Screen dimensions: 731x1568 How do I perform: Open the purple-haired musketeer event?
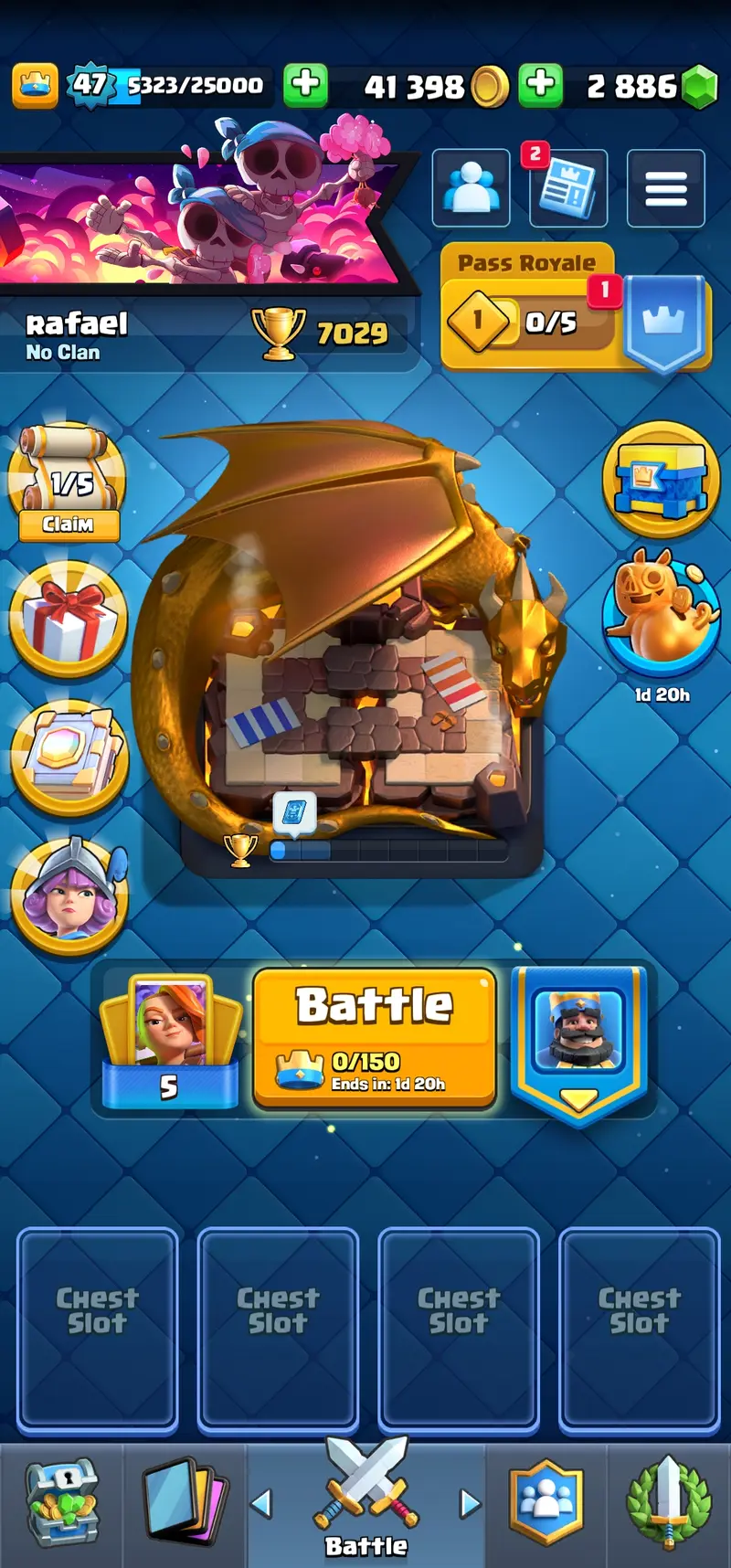click(69, 897)
